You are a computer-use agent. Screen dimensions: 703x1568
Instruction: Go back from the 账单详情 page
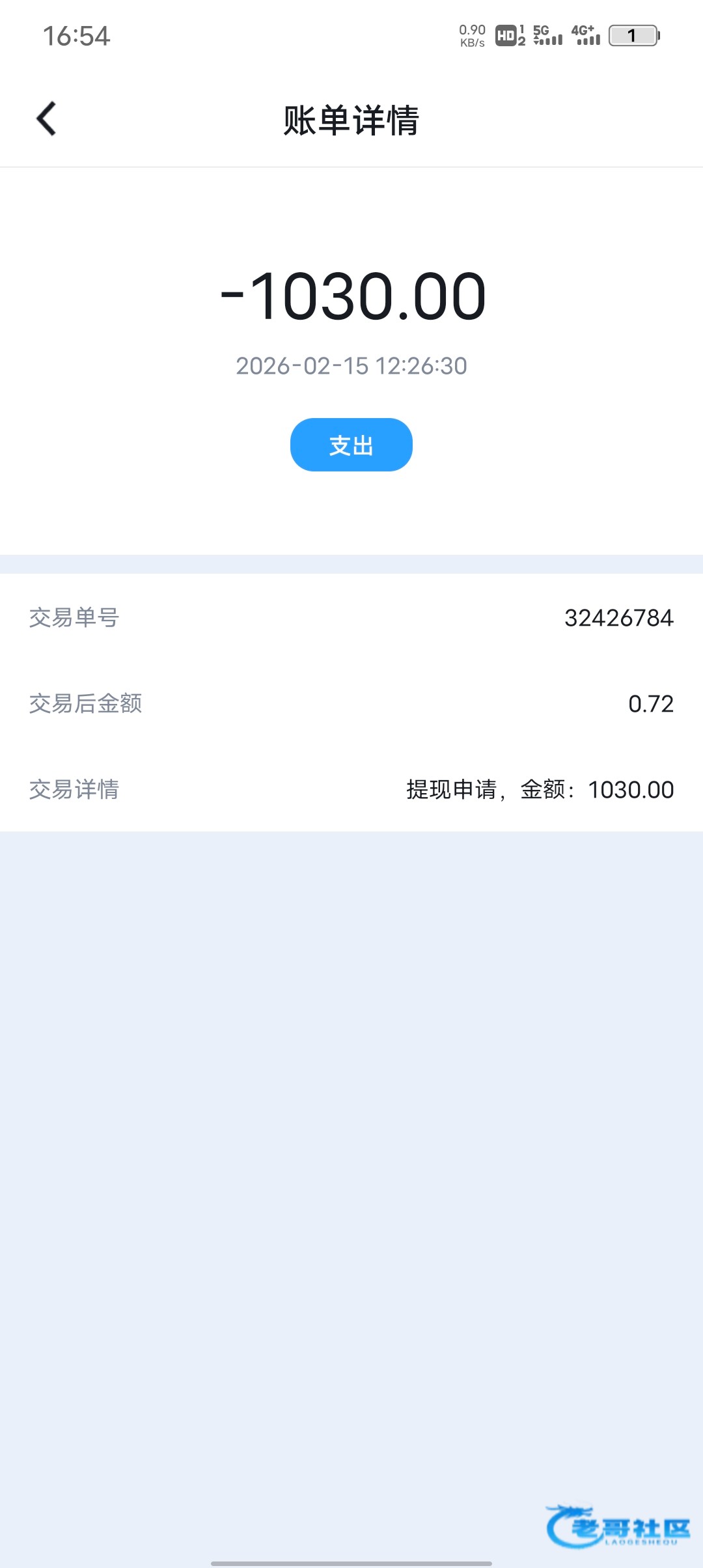[x=46, y=119]
